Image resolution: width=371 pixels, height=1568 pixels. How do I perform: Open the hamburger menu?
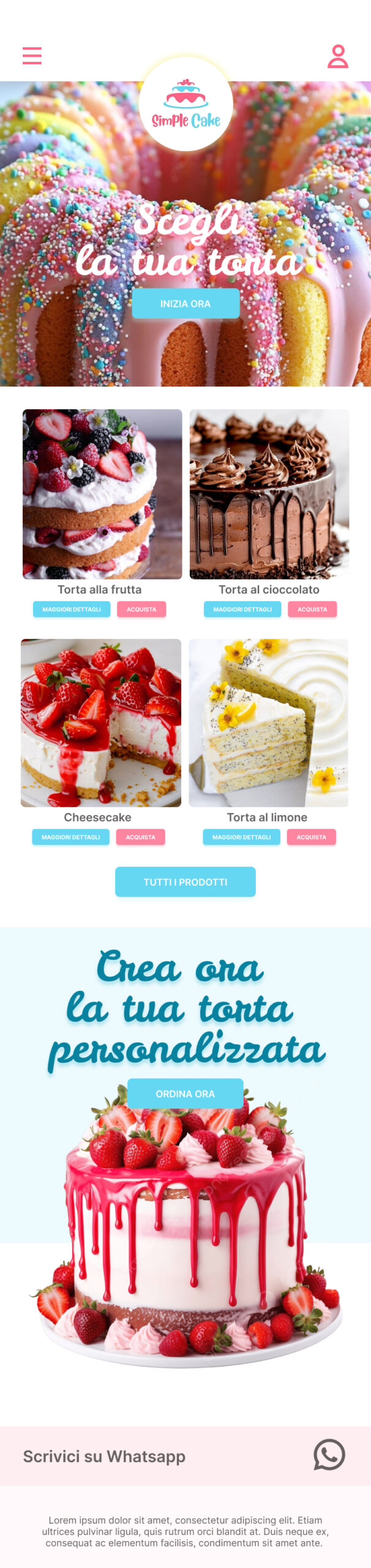32,56
